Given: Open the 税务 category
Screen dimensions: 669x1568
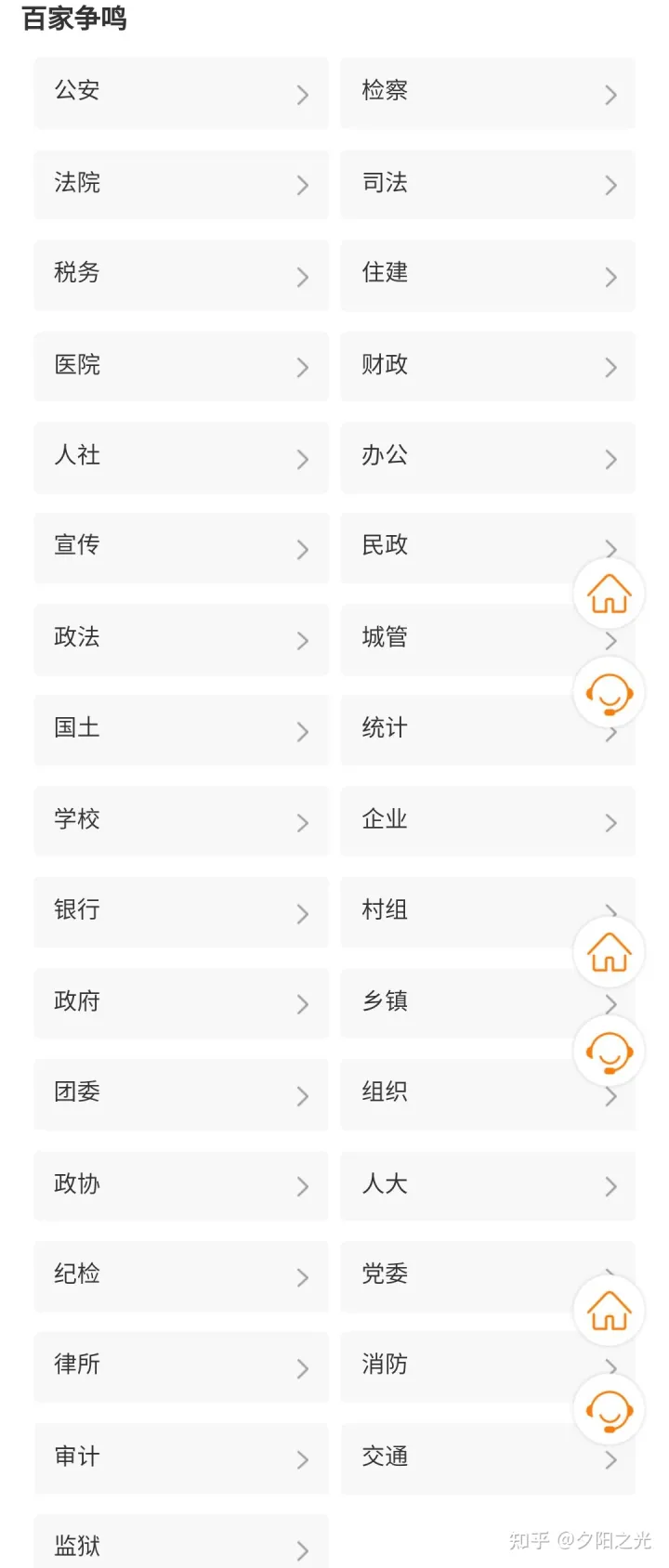Looking at the screenshot, I should 181,276.
